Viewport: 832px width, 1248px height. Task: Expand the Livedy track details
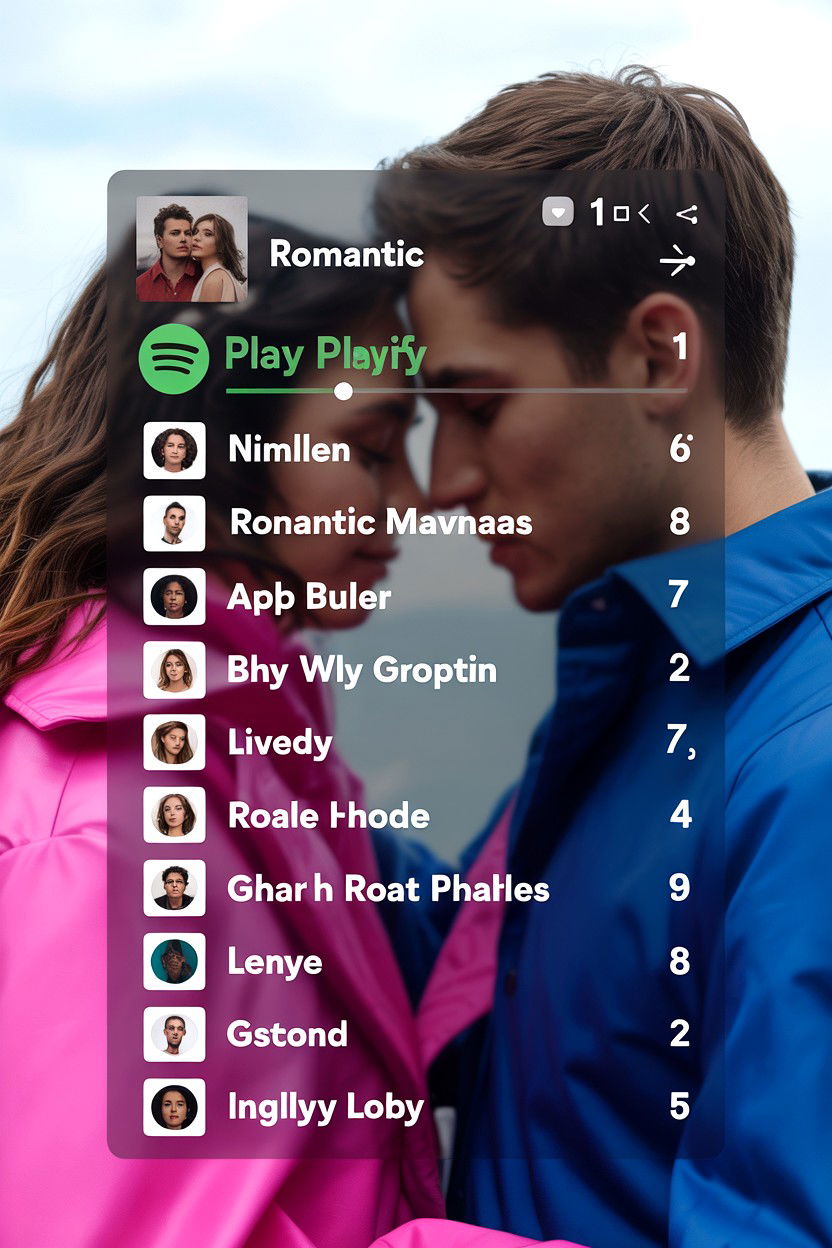point(280,743)
